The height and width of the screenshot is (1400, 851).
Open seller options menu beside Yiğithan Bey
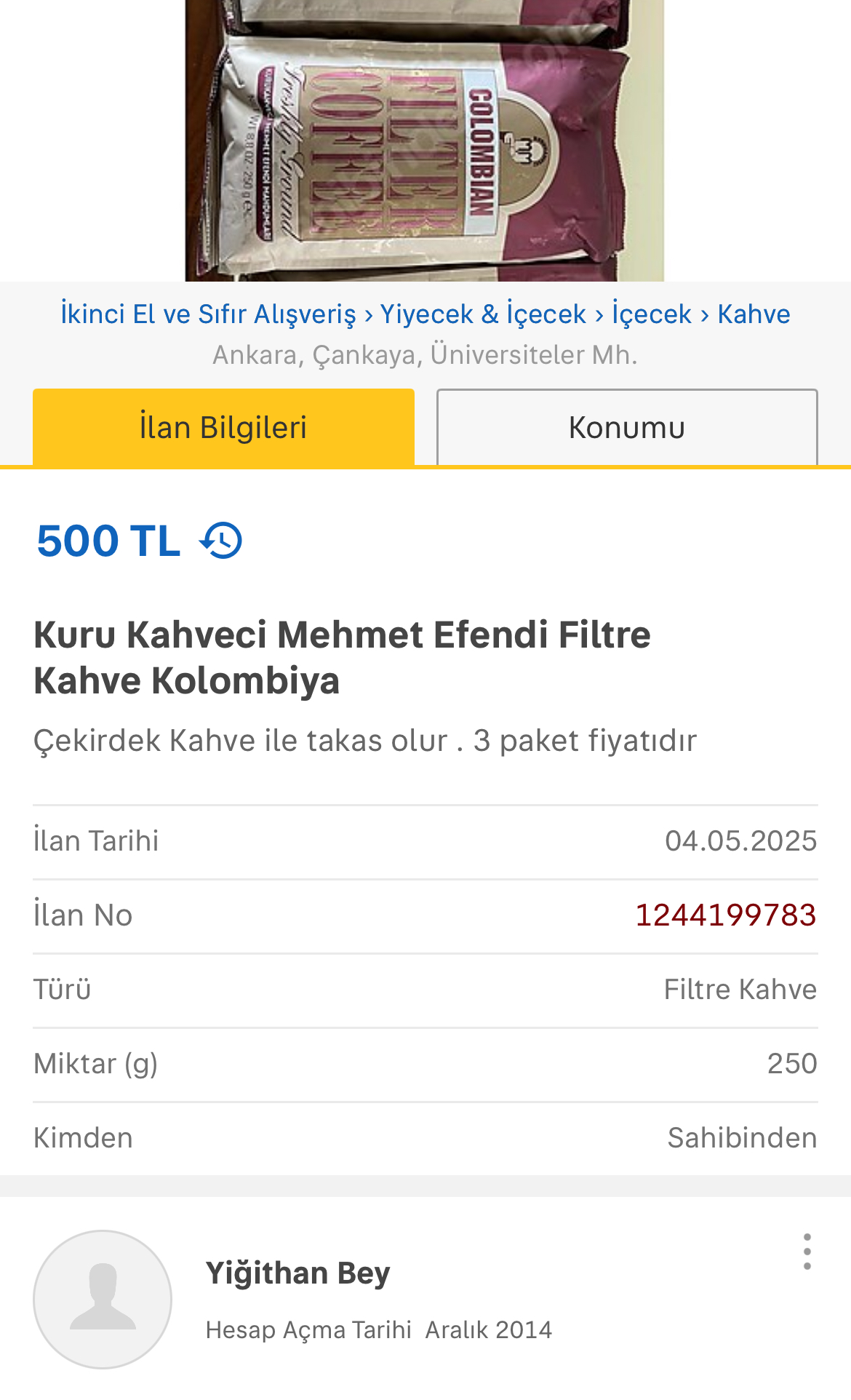807,1252
